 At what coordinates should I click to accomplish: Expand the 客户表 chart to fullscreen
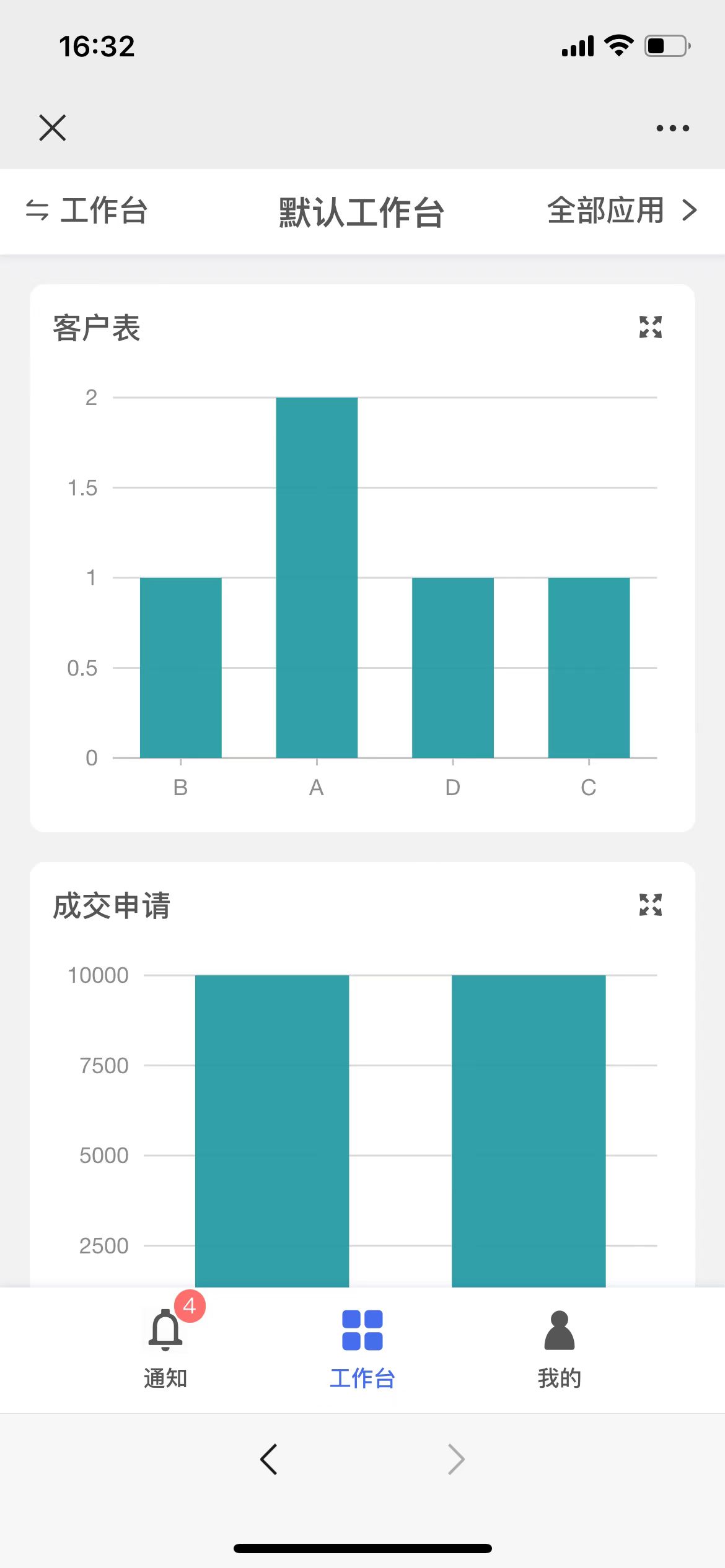pos(651,327)
